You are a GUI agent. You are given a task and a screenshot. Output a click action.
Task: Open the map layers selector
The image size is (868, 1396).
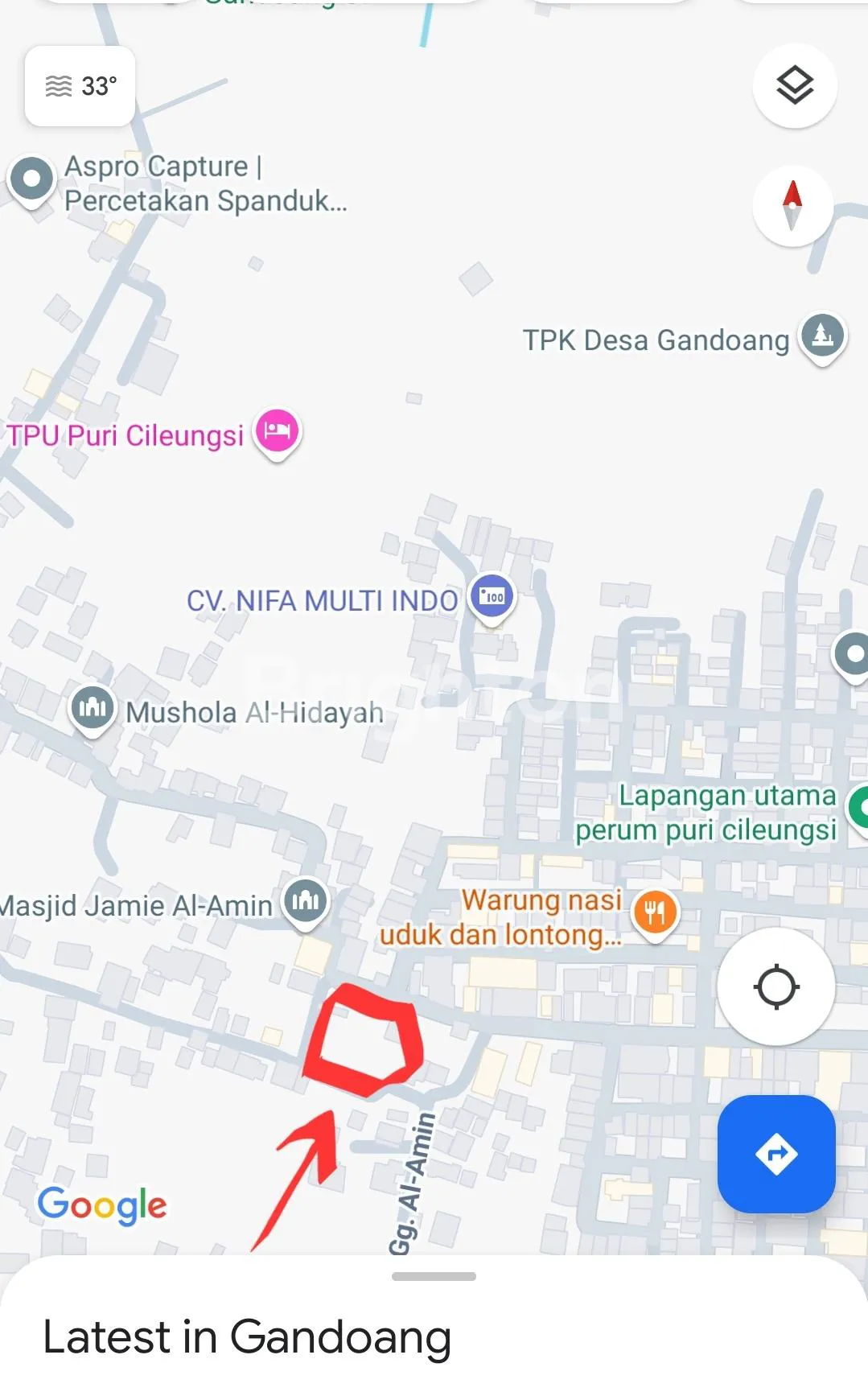pos(794,85)
